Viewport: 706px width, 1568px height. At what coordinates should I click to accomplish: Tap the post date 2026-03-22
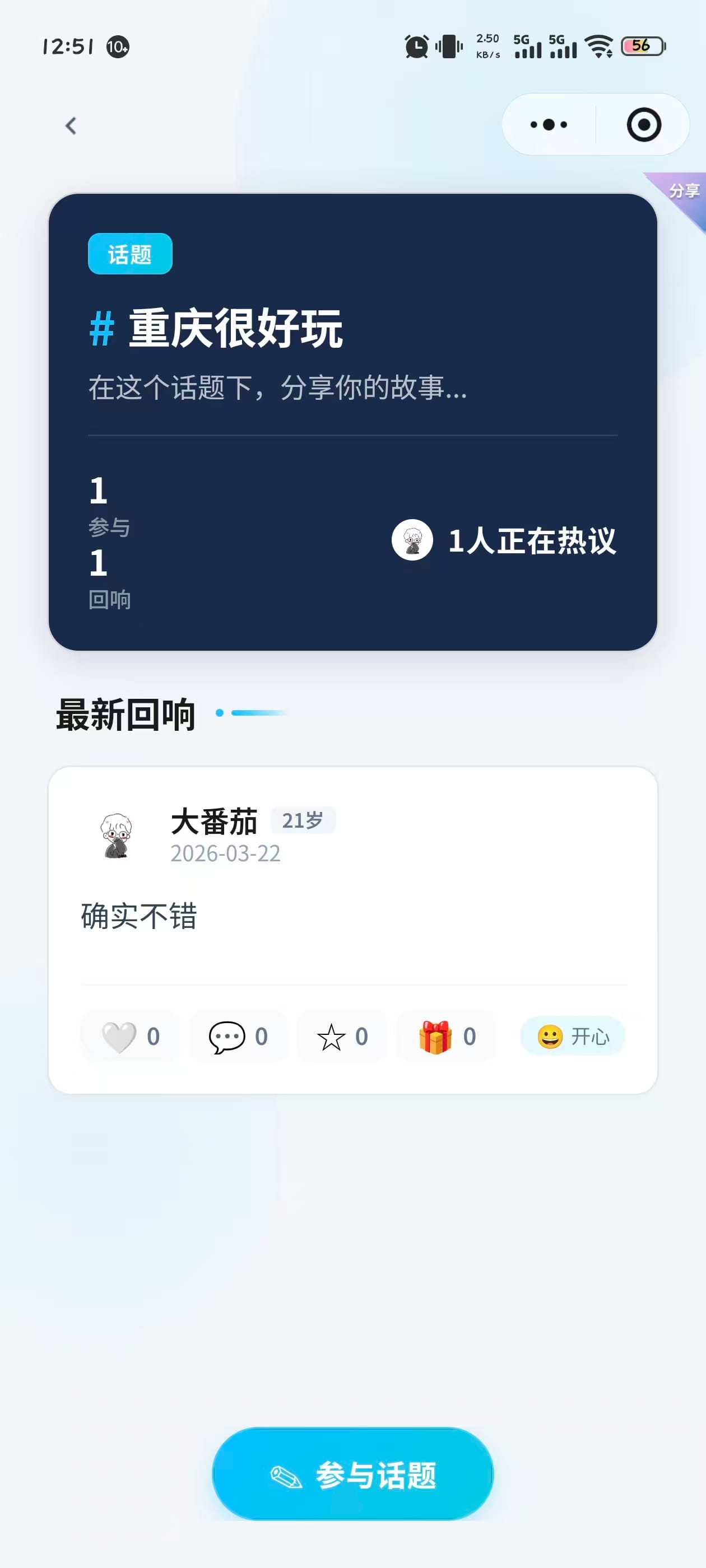(x=224, y=854)
